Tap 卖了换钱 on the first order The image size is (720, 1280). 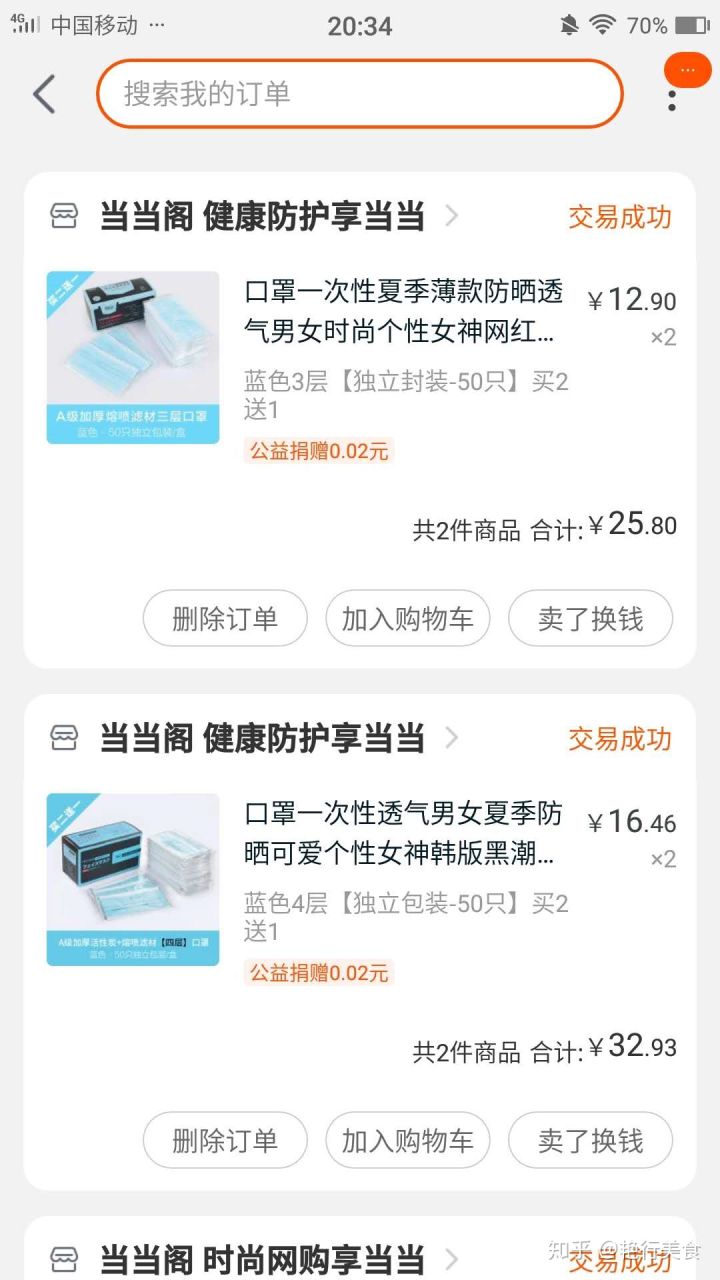click(590, 618)
